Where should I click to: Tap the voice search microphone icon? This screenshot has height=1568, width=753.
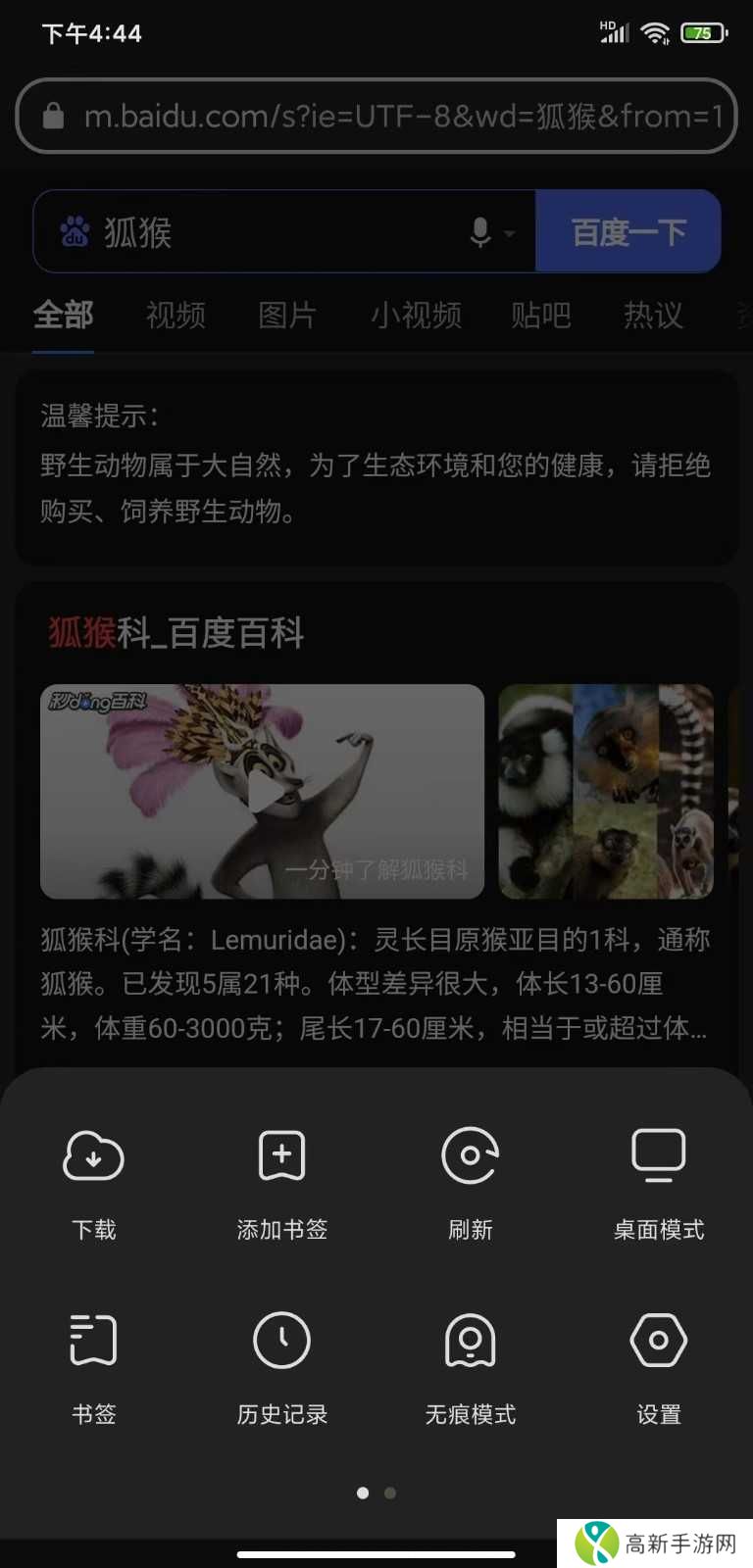coord(479,231)
